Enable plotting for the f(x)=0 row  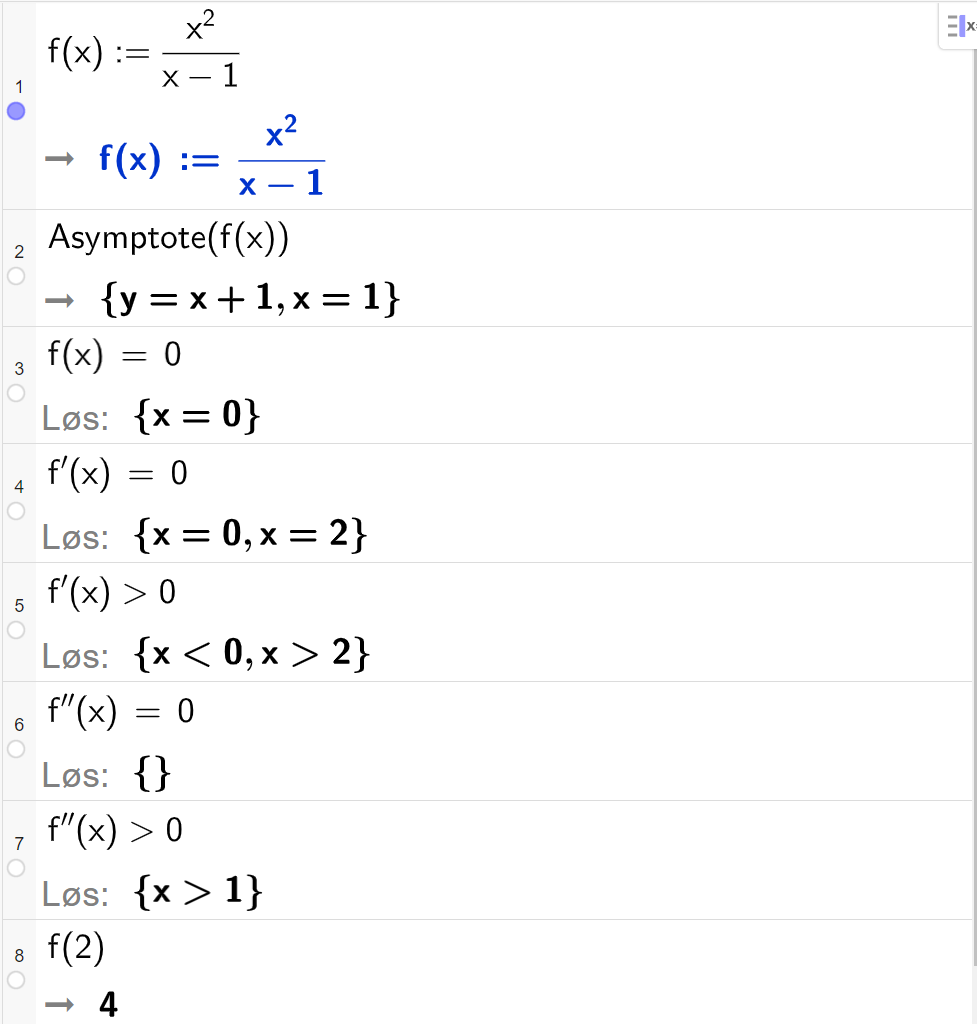pyautogui.click(x=16, y=394)
